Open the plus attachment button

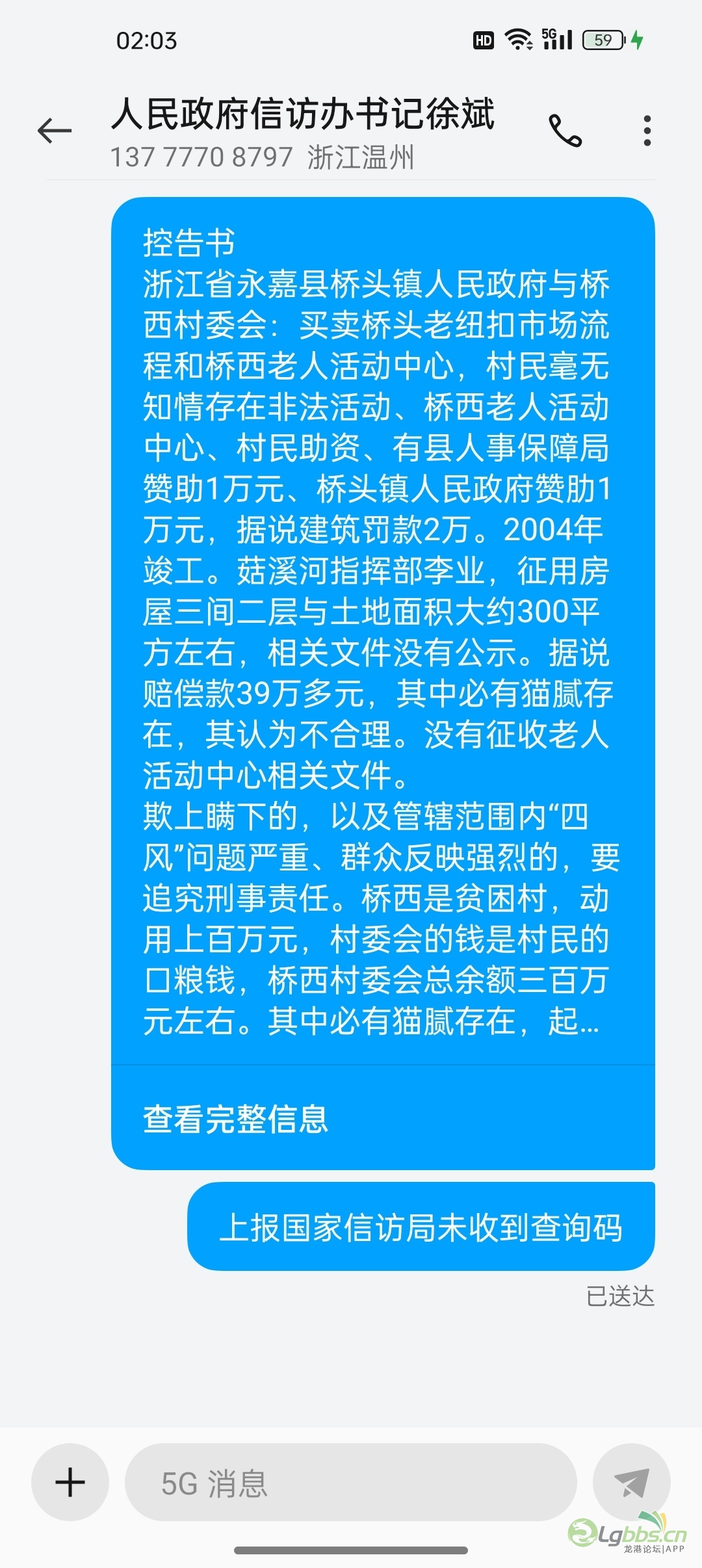[70, 1483]
